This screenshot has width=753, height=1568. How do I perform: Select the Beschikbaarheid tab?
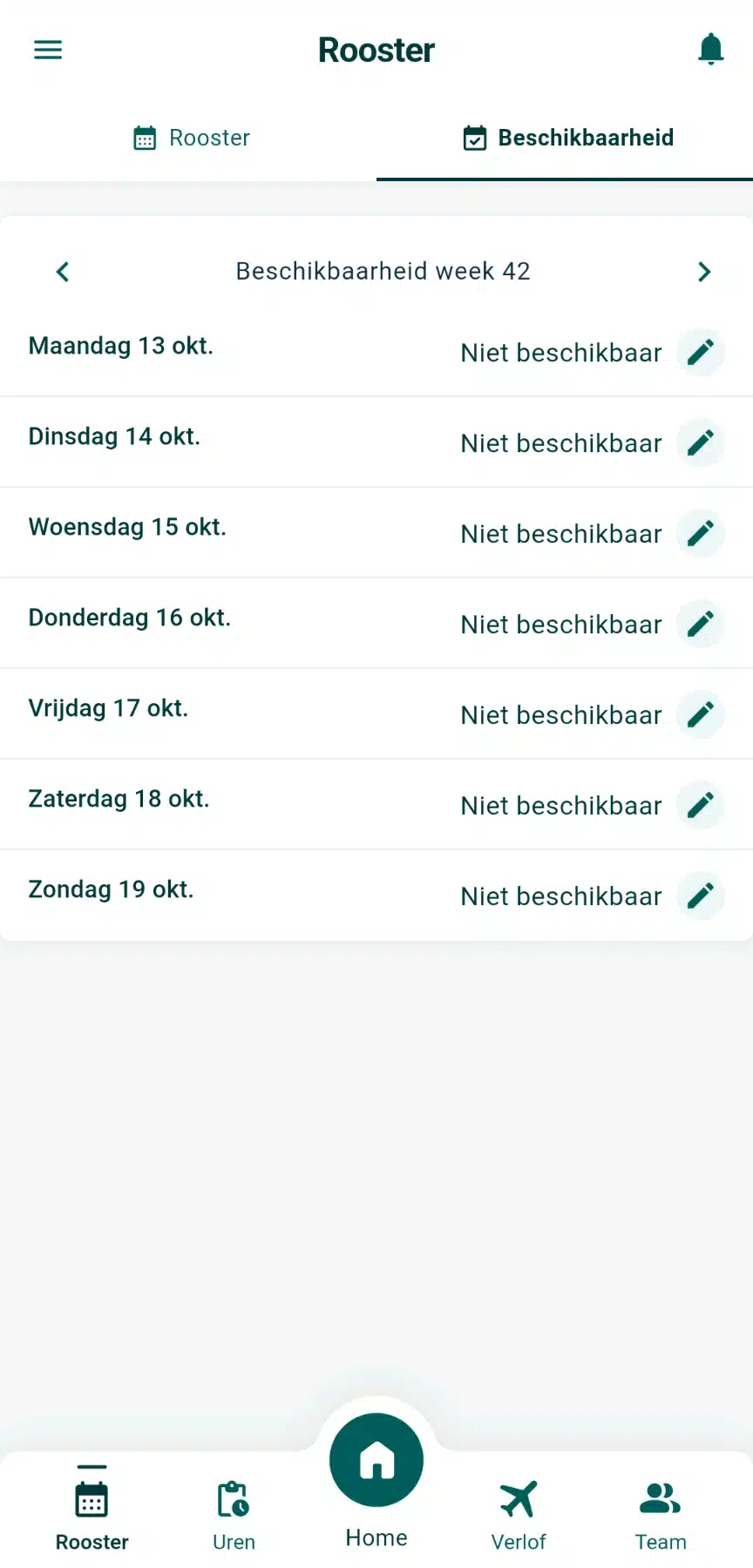(567, 138)
